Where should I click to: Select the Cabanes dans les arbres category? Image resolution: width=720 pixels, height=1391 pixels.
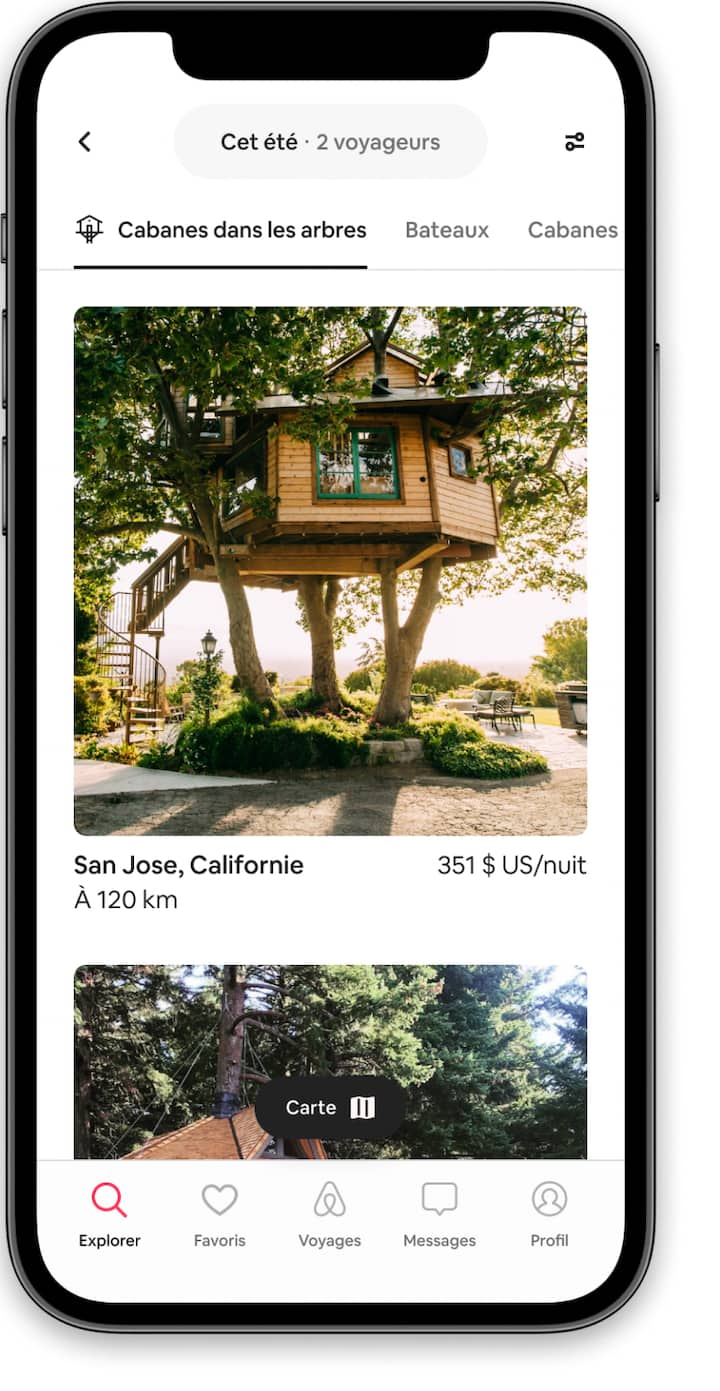[222, 230]
